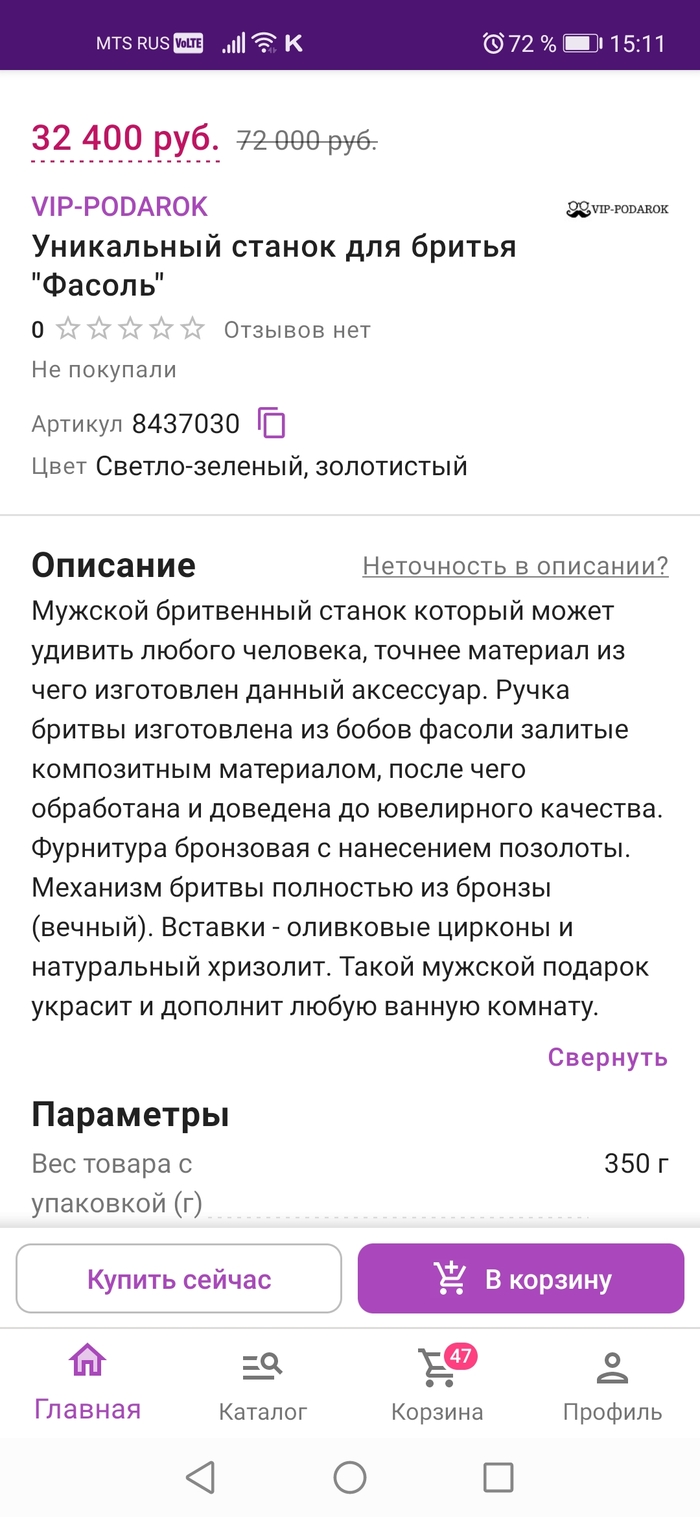The image size is (700, 1517).
Task: Open the VIP-PODAROK brand link
Action: pos(120,207)
